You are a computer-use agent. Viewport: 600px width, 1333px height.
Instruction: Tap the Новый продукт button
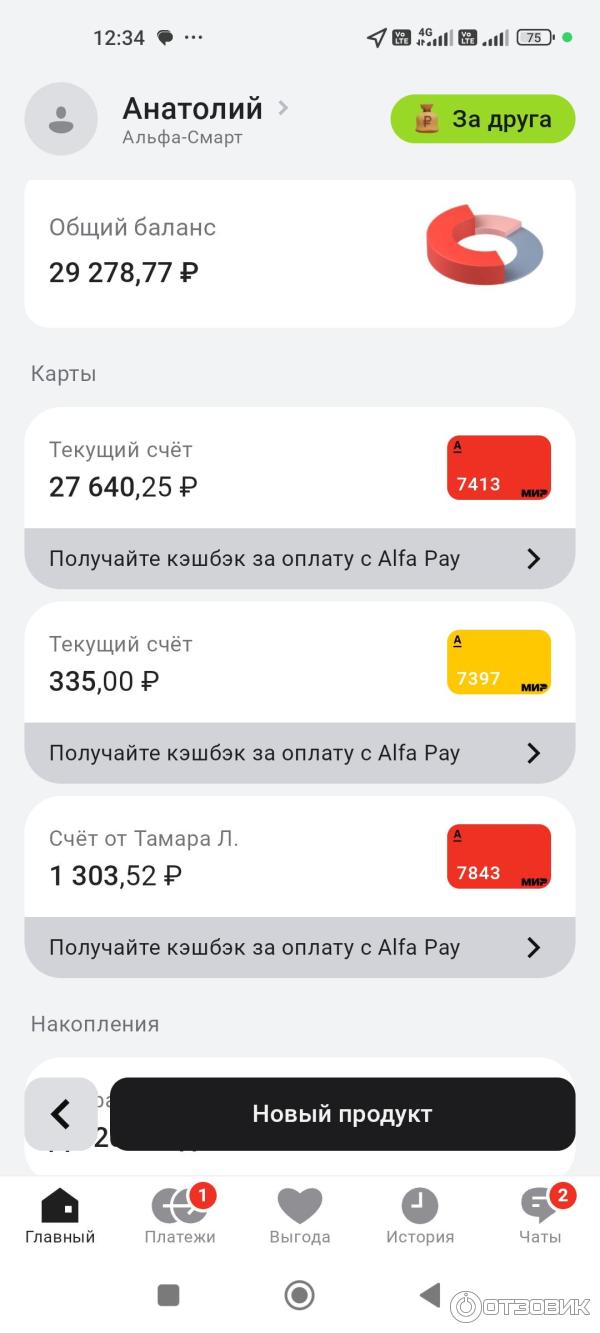(342, 1114)
